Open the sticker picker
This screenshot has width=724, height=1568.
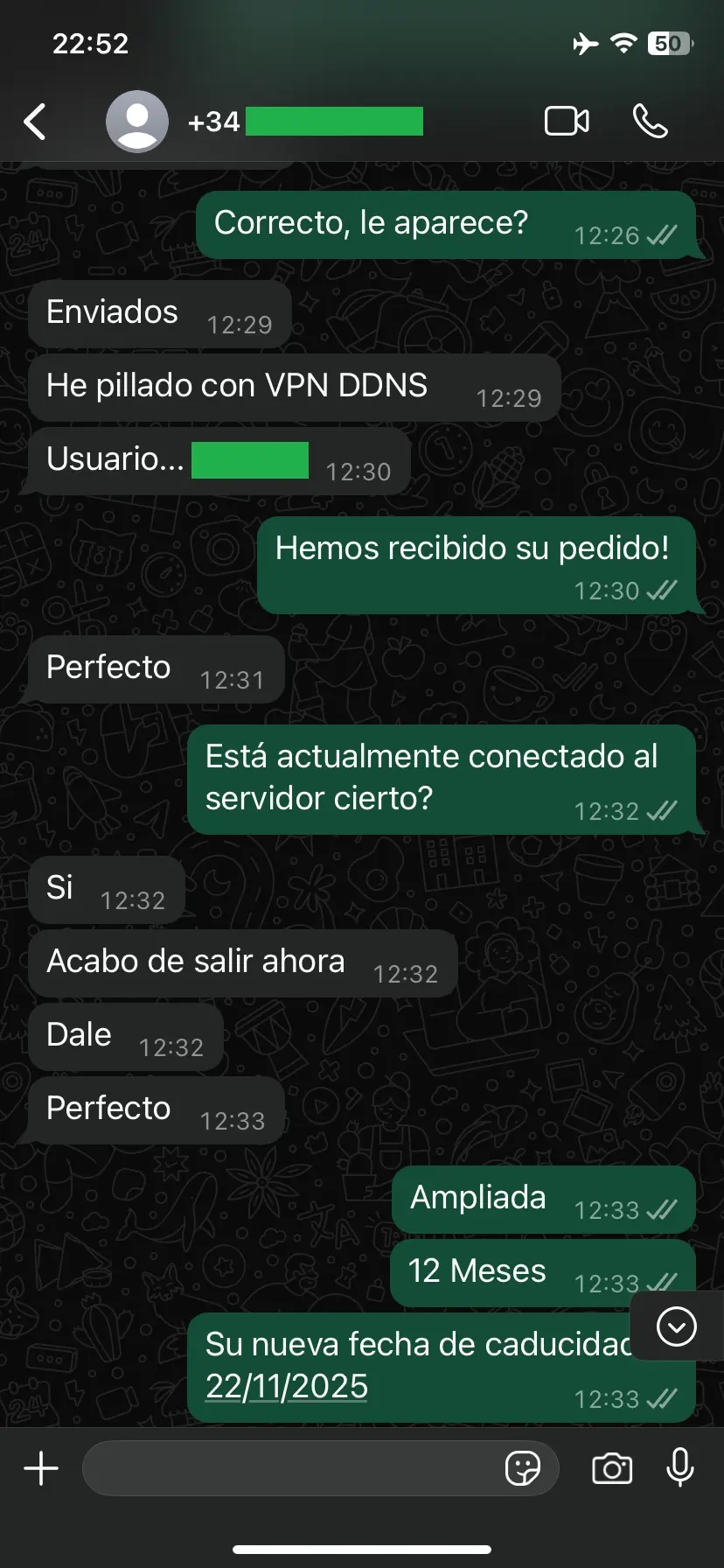[523, 1468]
